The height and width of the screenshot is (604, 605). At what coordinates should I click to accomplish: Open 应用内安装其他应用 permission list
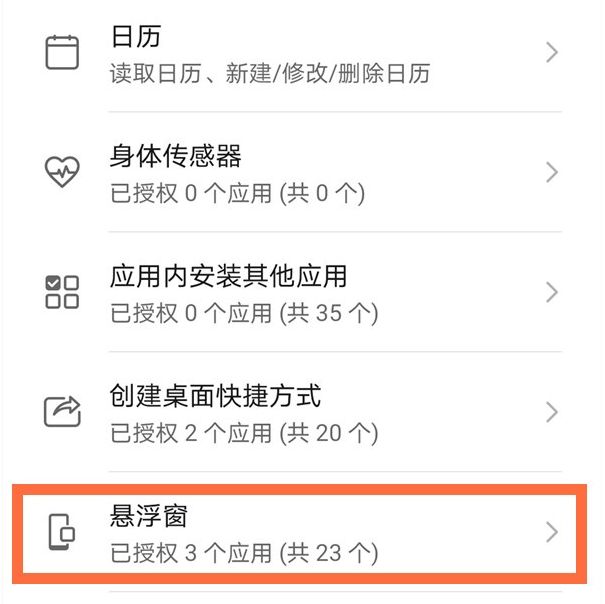pyautogui.click(x=300, y=292)
